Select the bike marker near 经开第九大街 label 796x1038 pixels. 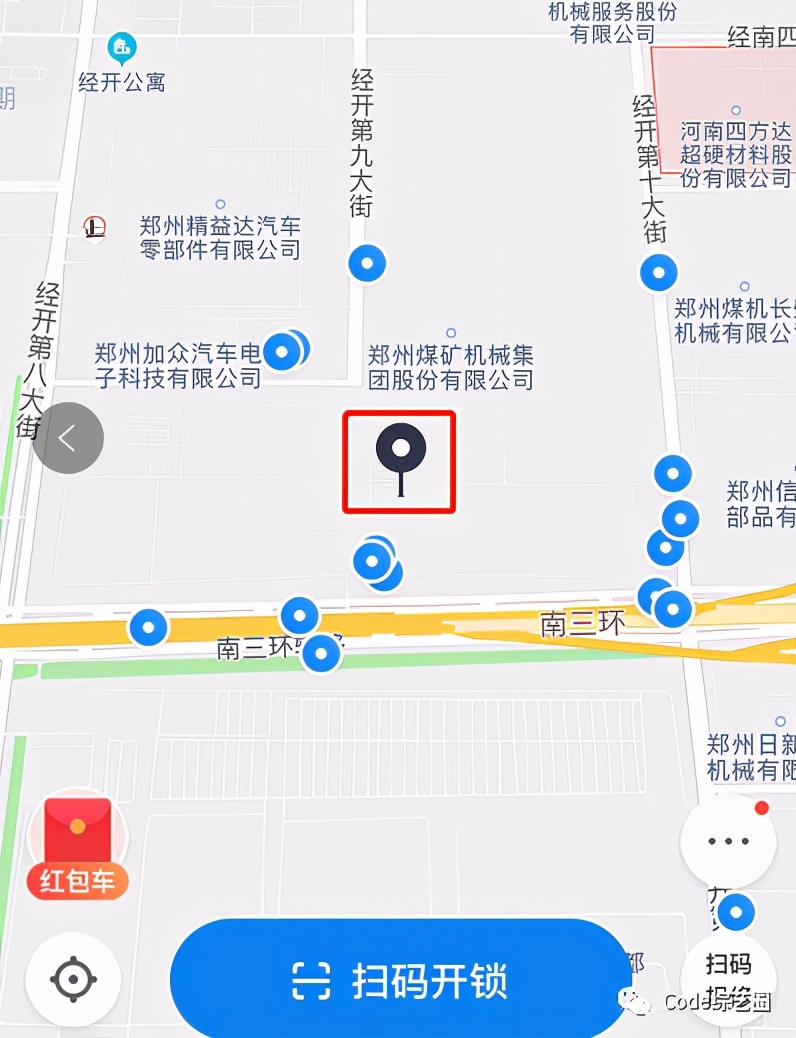[367, 264]
